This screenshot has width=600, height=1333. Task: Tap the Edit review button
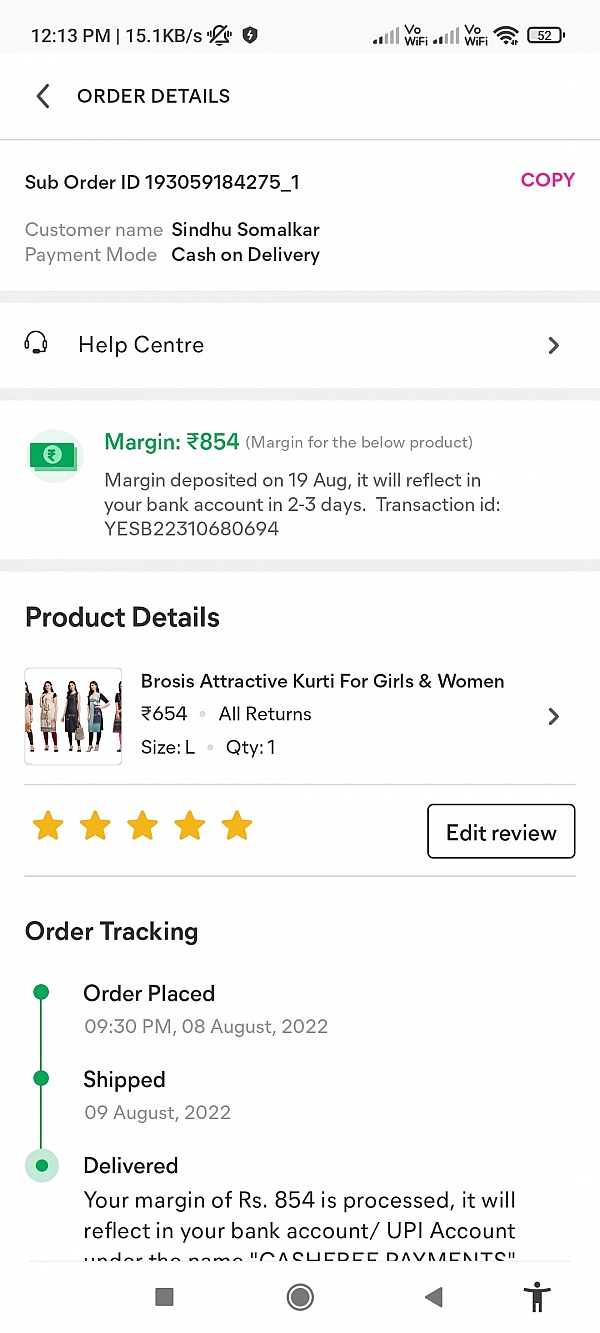pyautogui.click(x=501, y=832)
